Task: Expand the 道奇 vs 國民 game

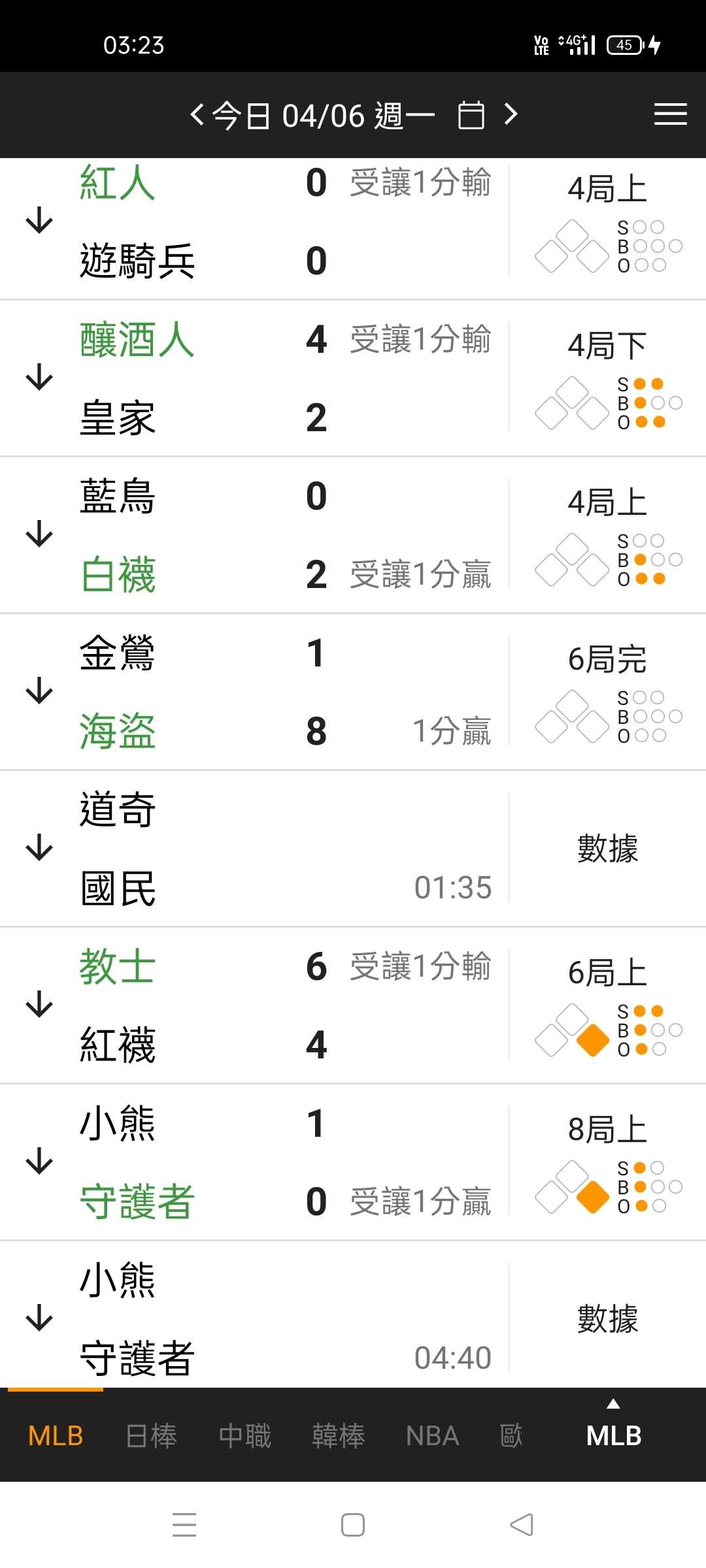Action: (x=39, y=848)
